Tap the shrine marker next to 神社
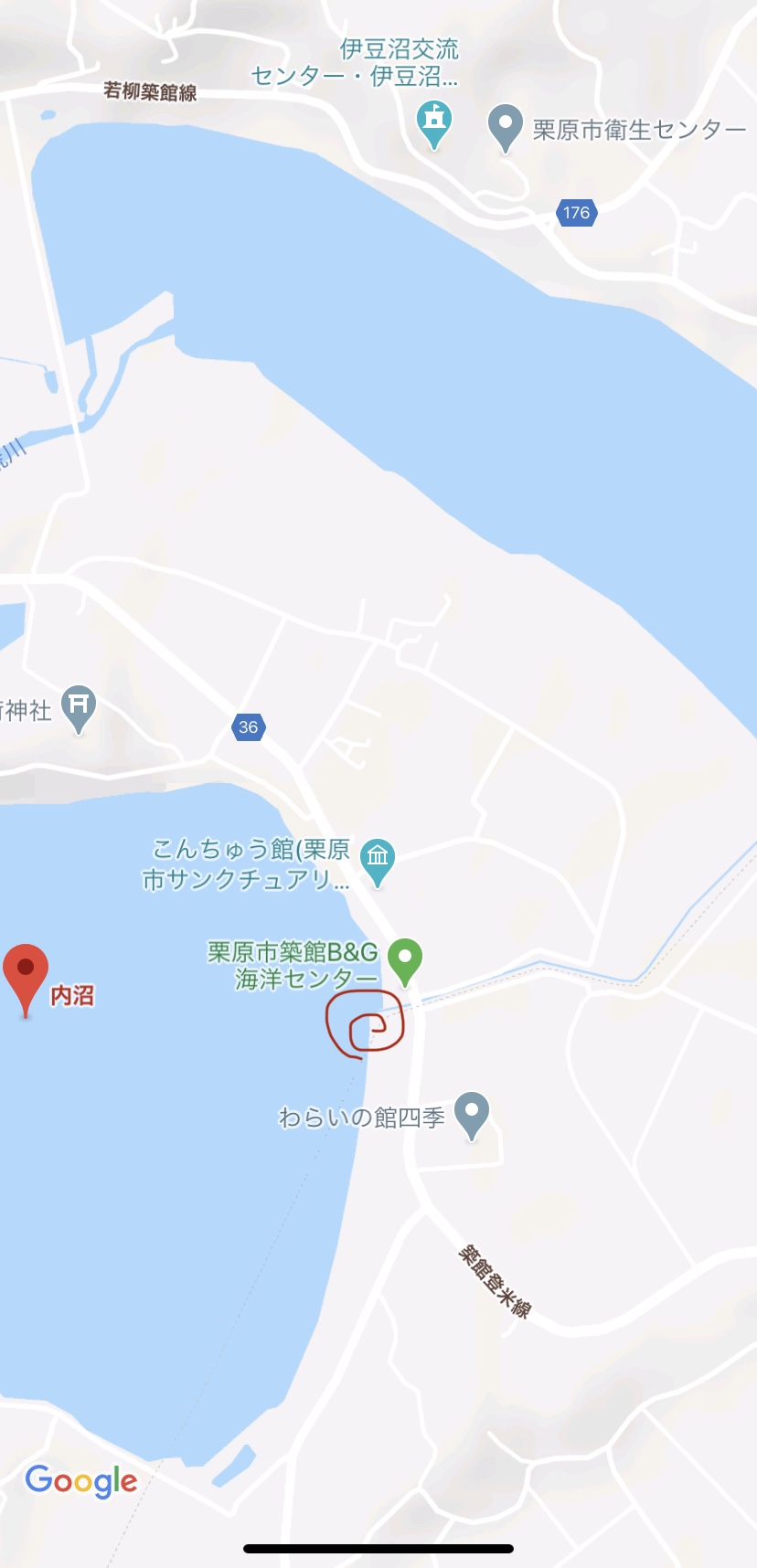The image size is (757, 1568). 79,706
